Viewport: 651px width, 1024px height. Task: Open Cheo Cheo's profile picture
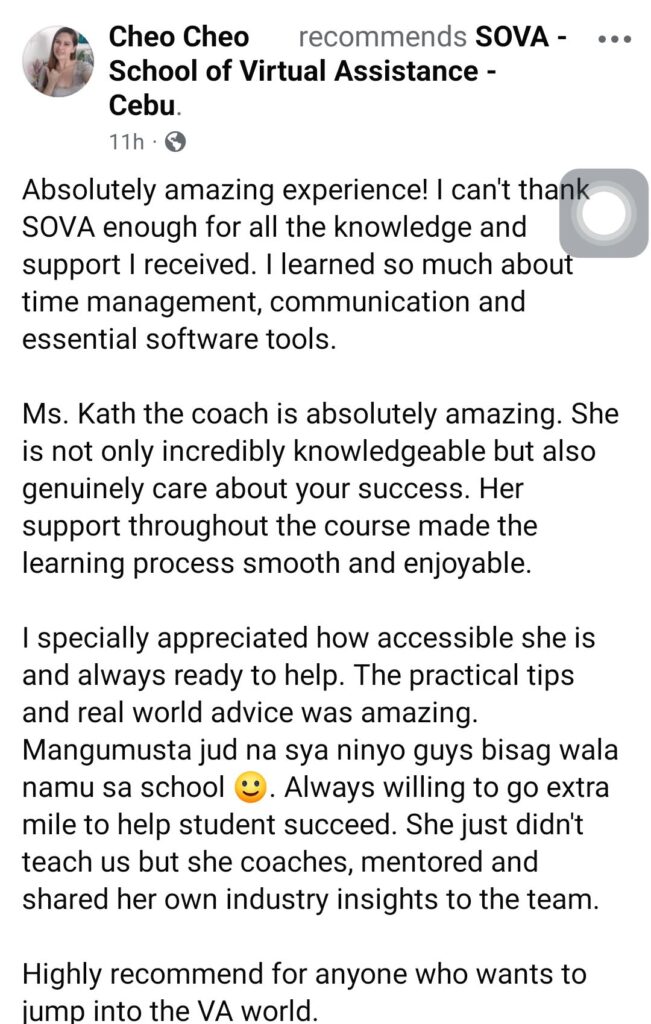pos(58,62)
